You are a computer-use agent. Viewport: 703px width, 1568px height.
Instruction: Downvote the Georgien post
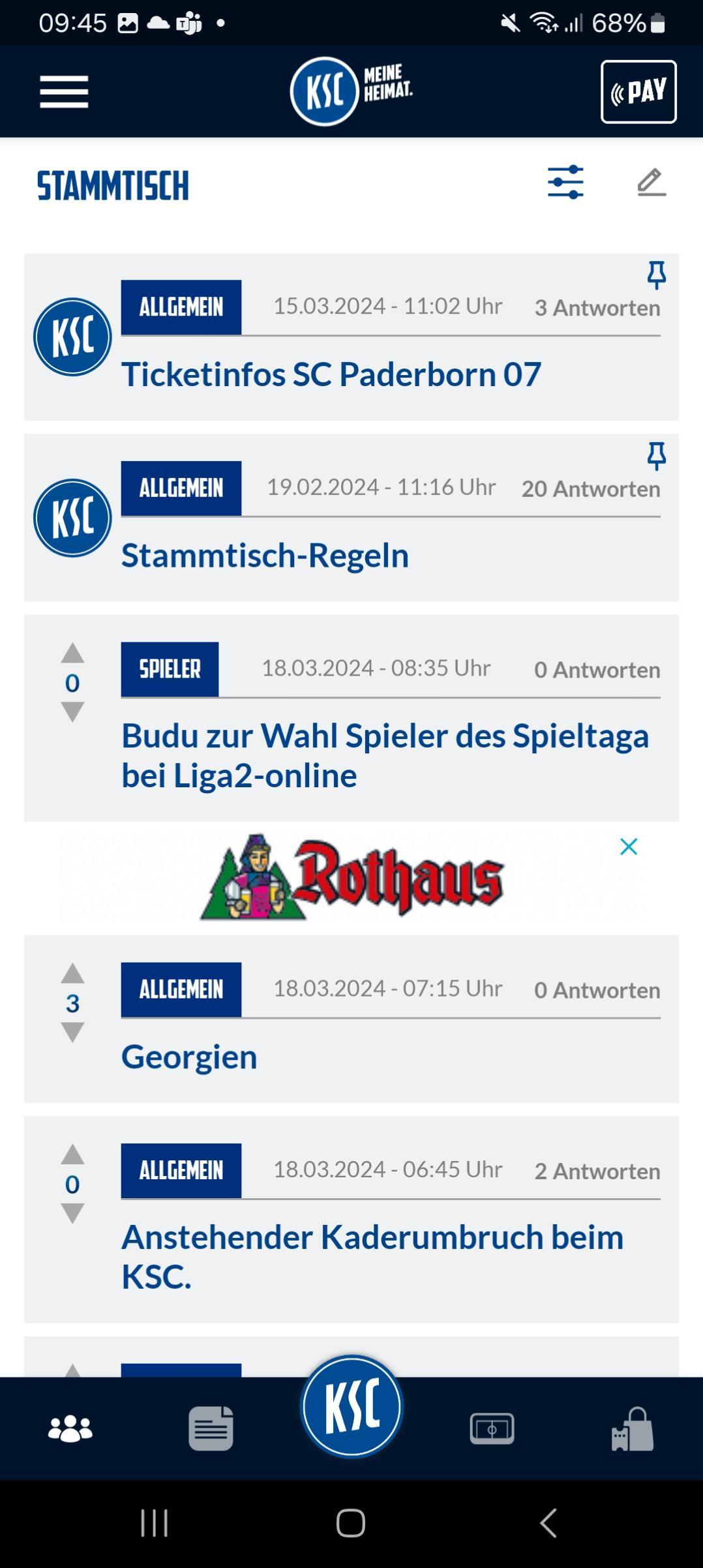click(x=72, y=1032)
